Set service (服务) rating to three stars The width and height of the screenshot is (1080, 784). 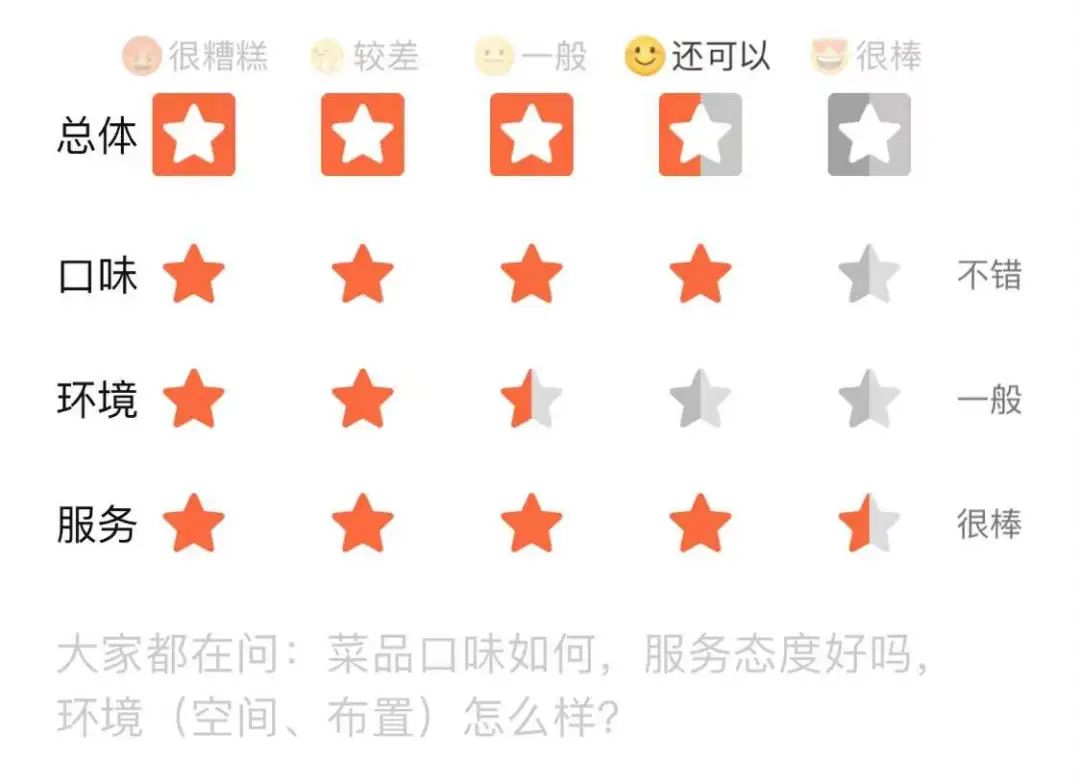pos(531,524)
